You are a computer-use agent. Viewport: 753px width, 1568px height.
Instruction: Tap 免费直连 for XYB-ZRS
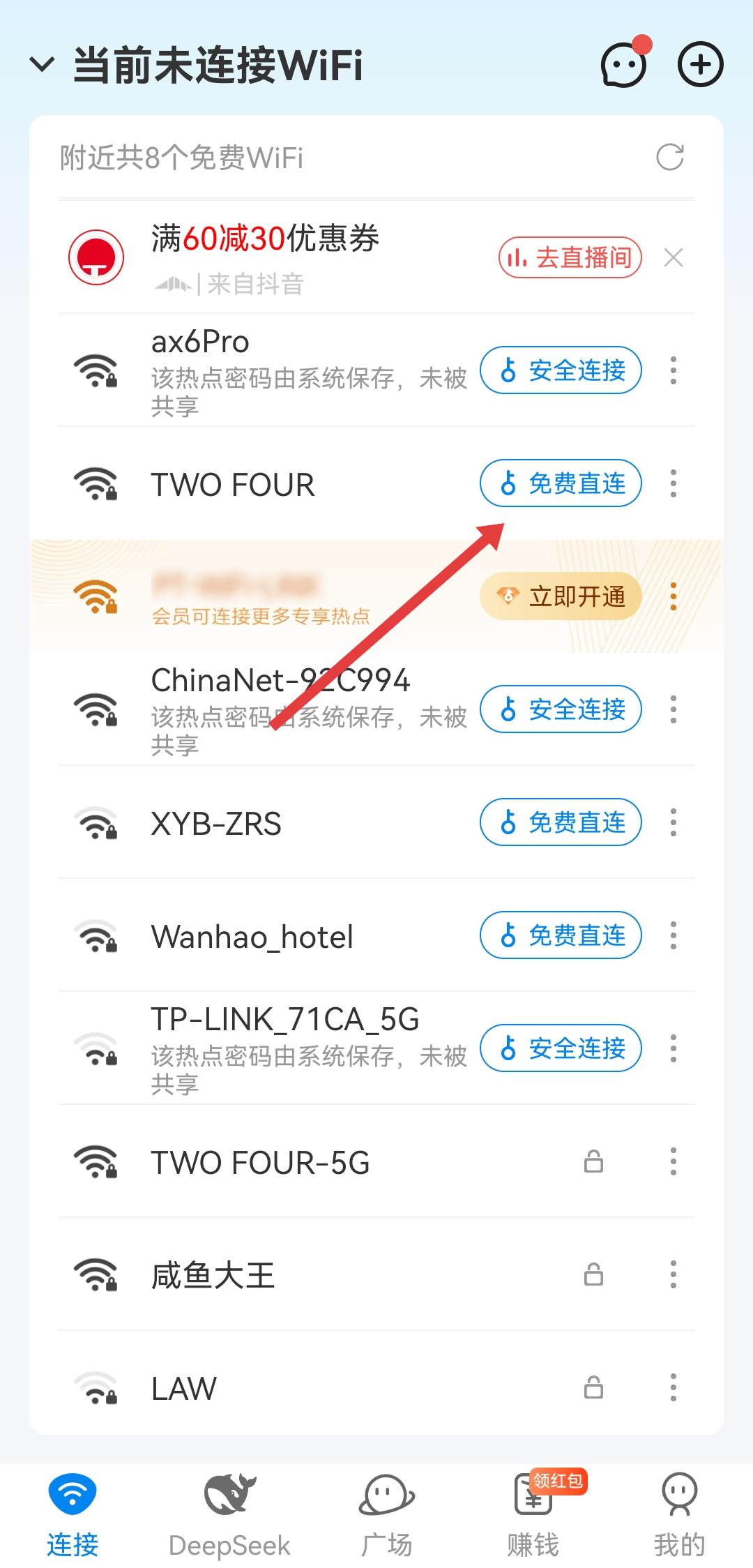tap(561, 822)
